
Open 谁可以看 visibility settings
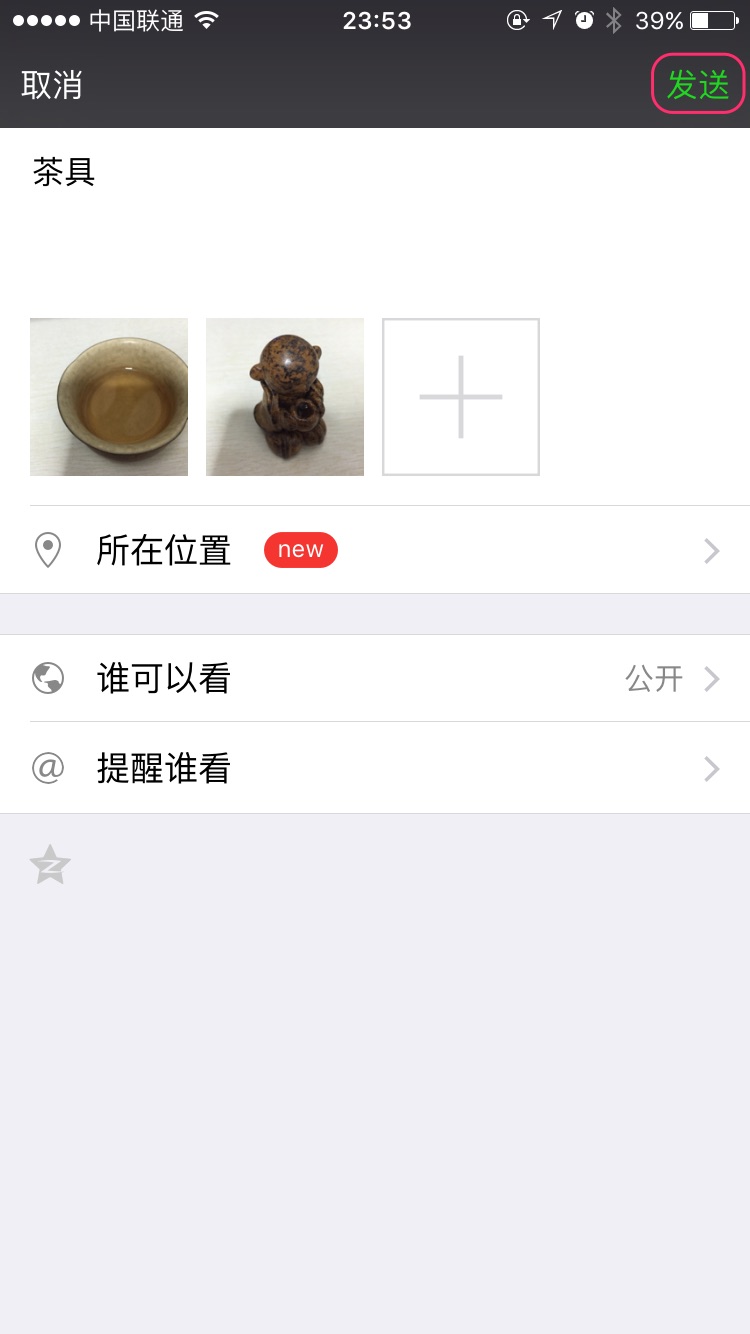coord(375,679)
